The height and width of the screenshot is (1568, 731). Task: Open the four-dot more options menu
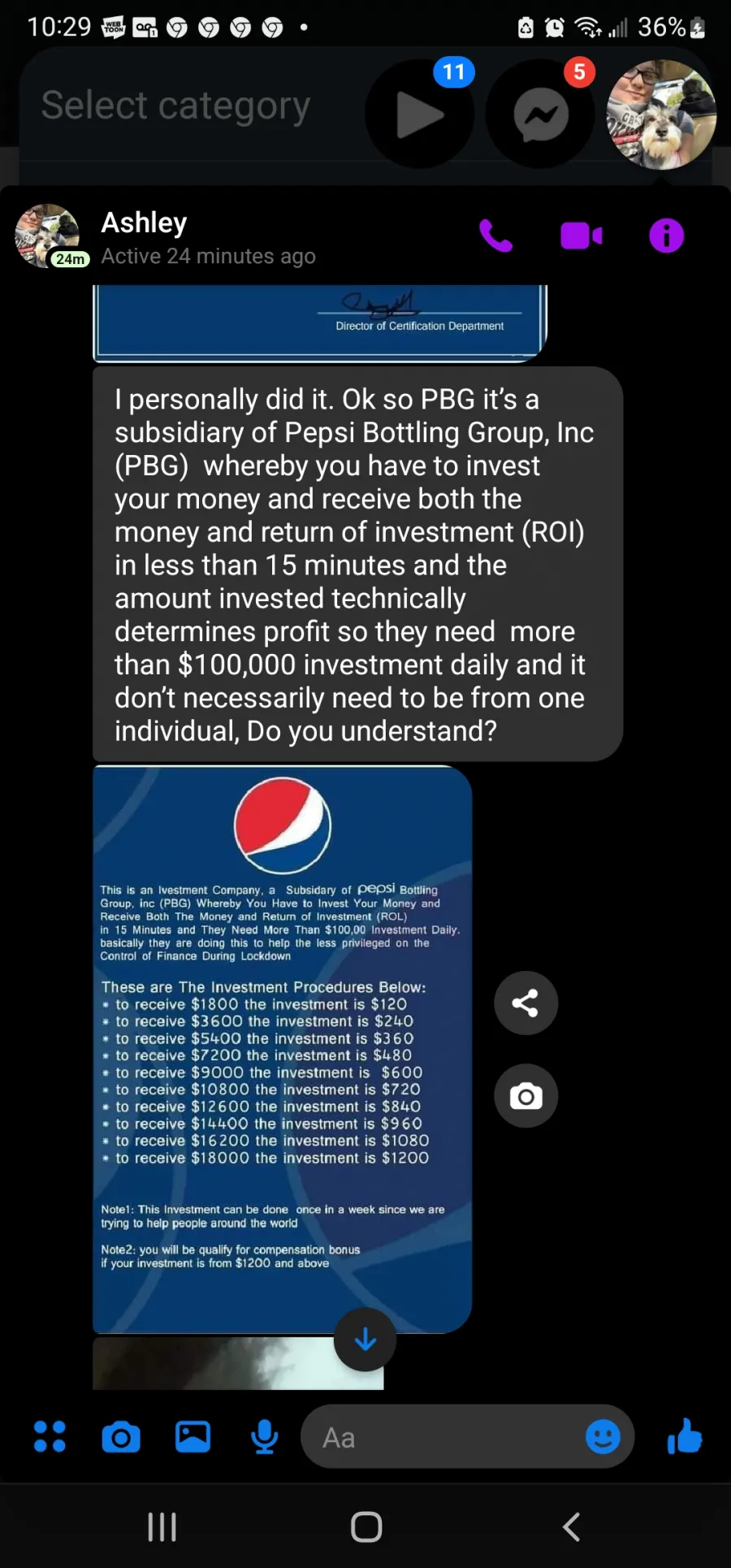(x=50, y=1436)
